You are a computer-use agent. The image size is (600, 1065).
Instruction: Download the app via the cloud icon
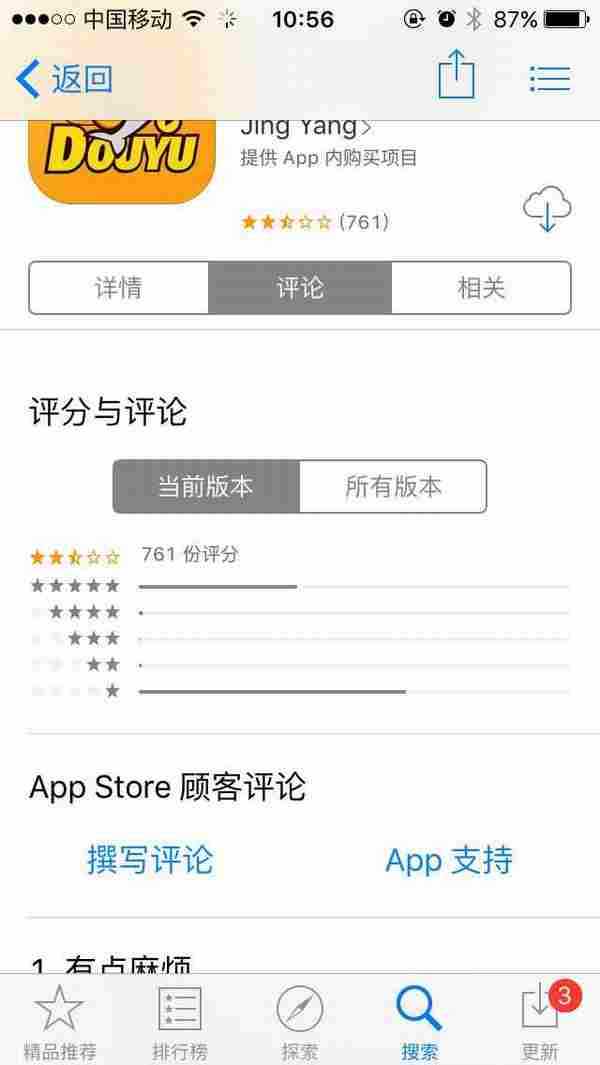[547, 210]
